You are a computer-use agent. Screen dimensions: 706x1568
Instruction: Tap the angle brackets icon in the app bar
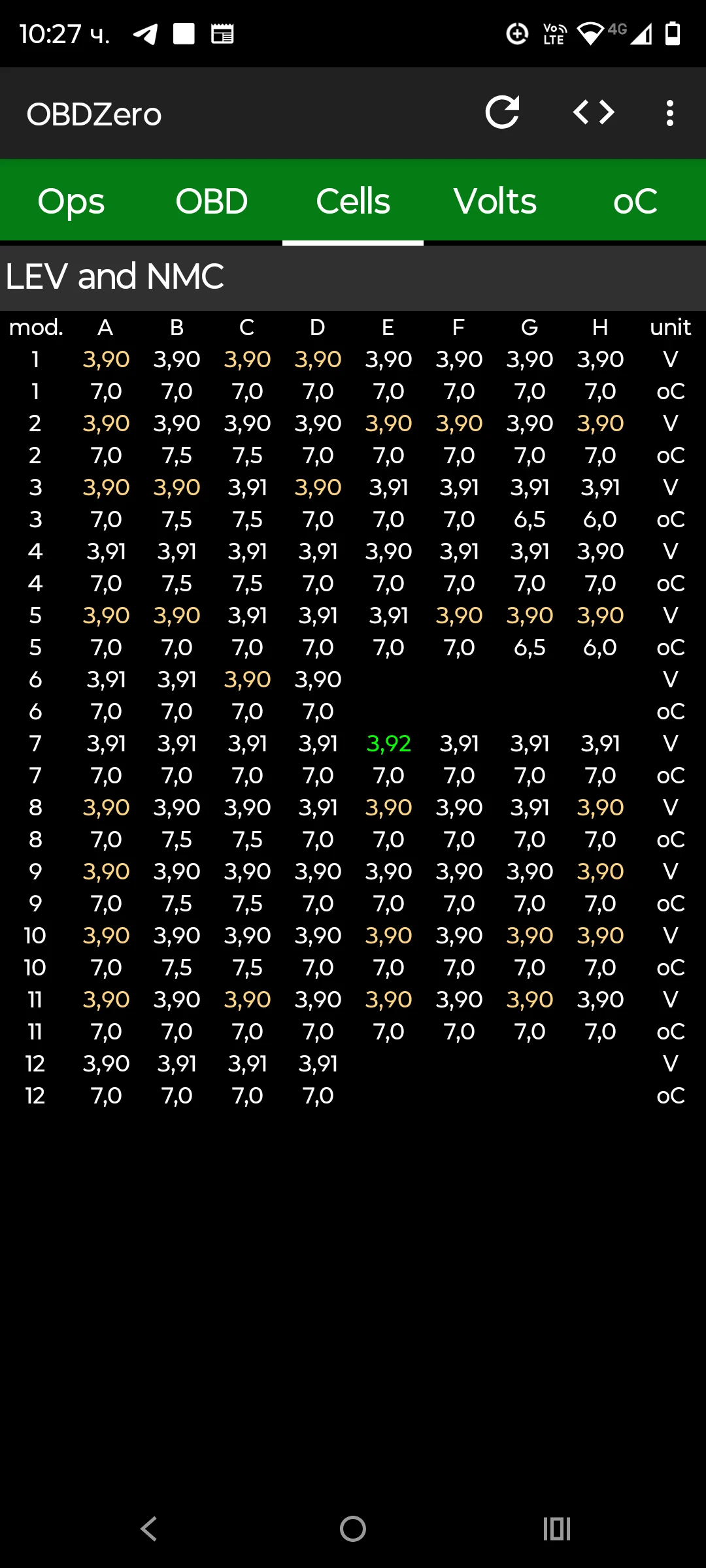[594, 113]
